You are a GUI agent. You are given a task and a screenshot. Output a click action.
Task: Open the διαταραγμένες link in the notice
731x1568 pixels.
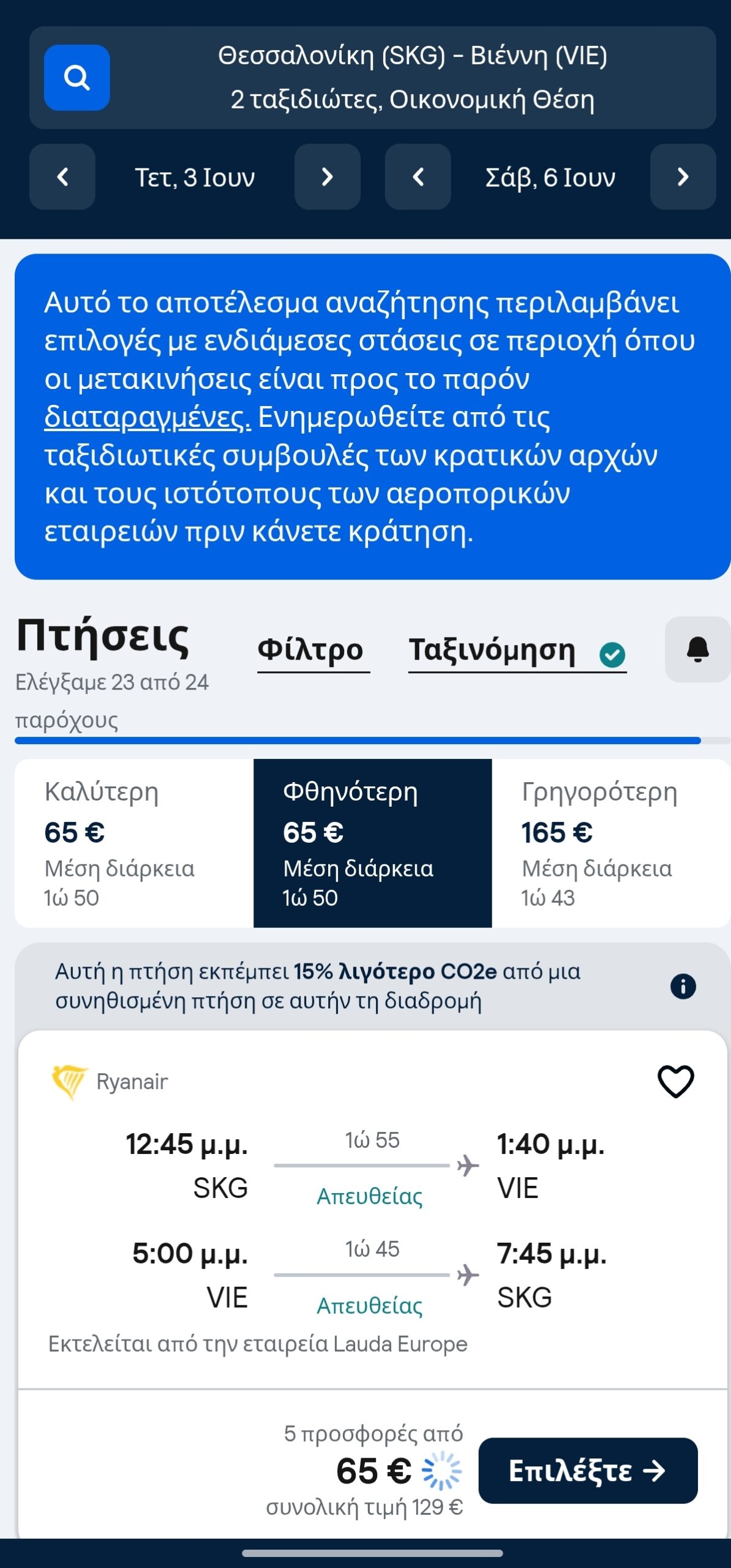coord(147,417)
